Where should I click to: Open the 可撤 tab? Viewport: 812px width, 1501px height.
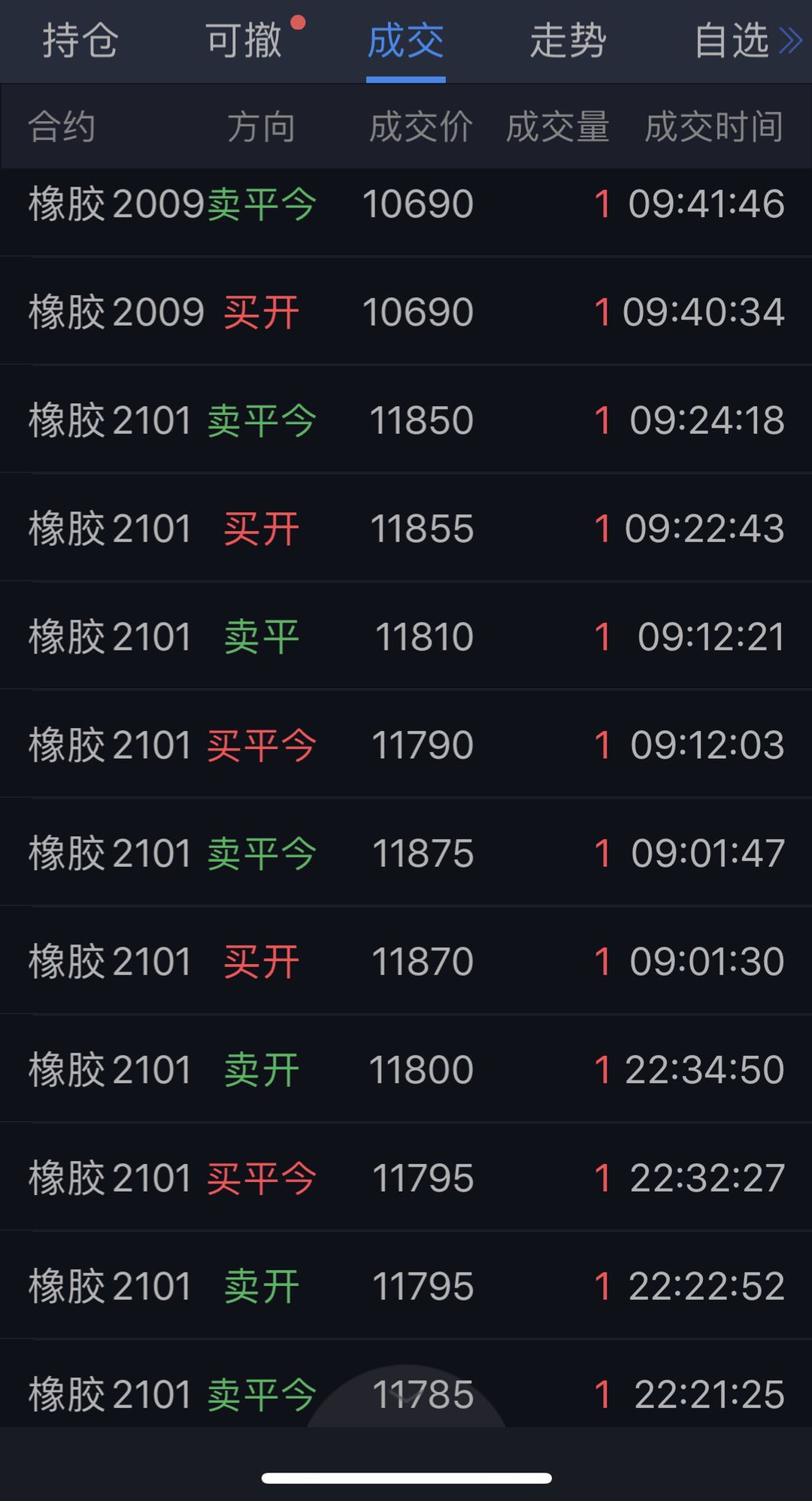(244, 41)
